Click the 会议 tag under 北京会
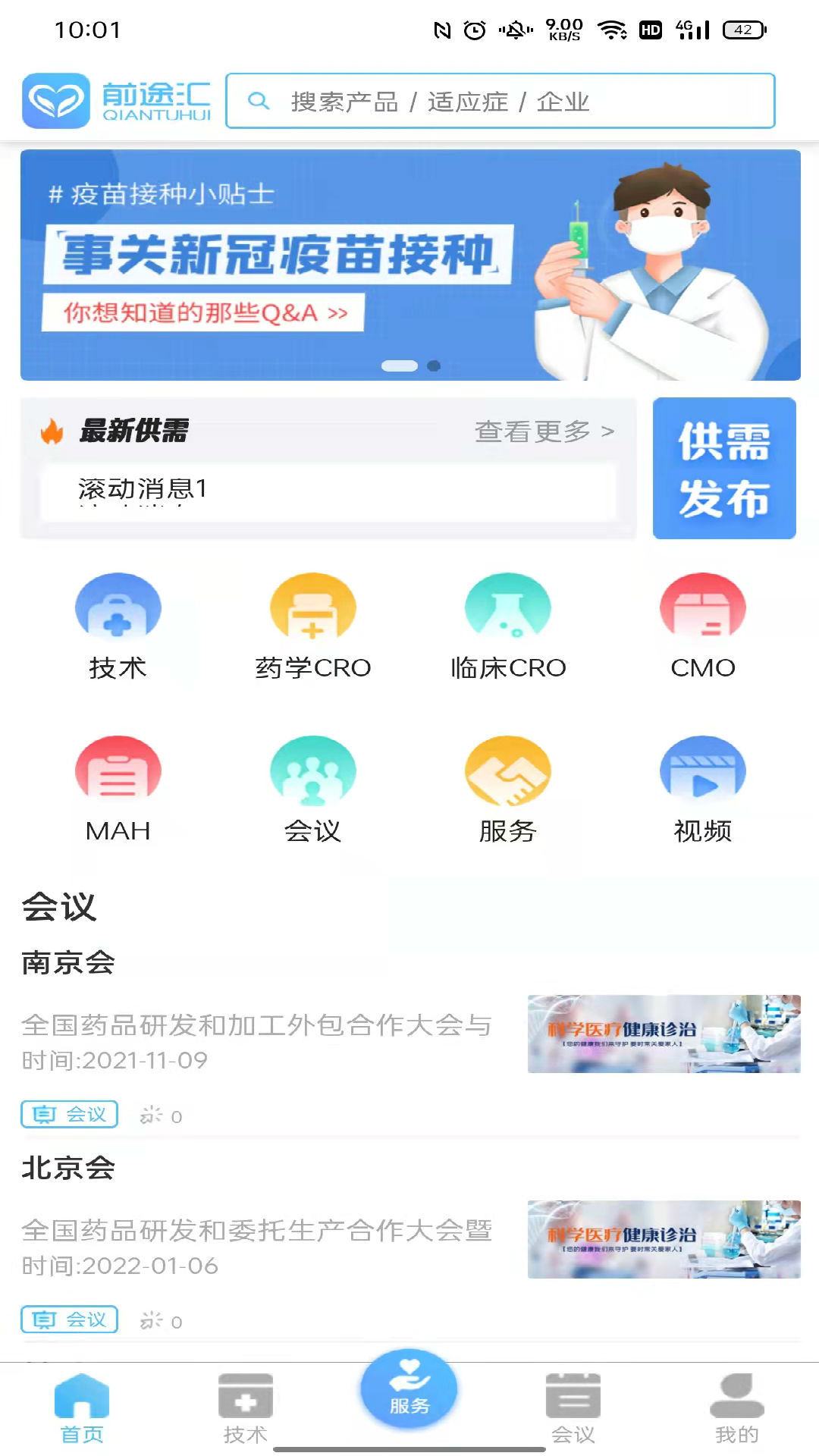This screenshot has height=1456, width=819. 69,1319
